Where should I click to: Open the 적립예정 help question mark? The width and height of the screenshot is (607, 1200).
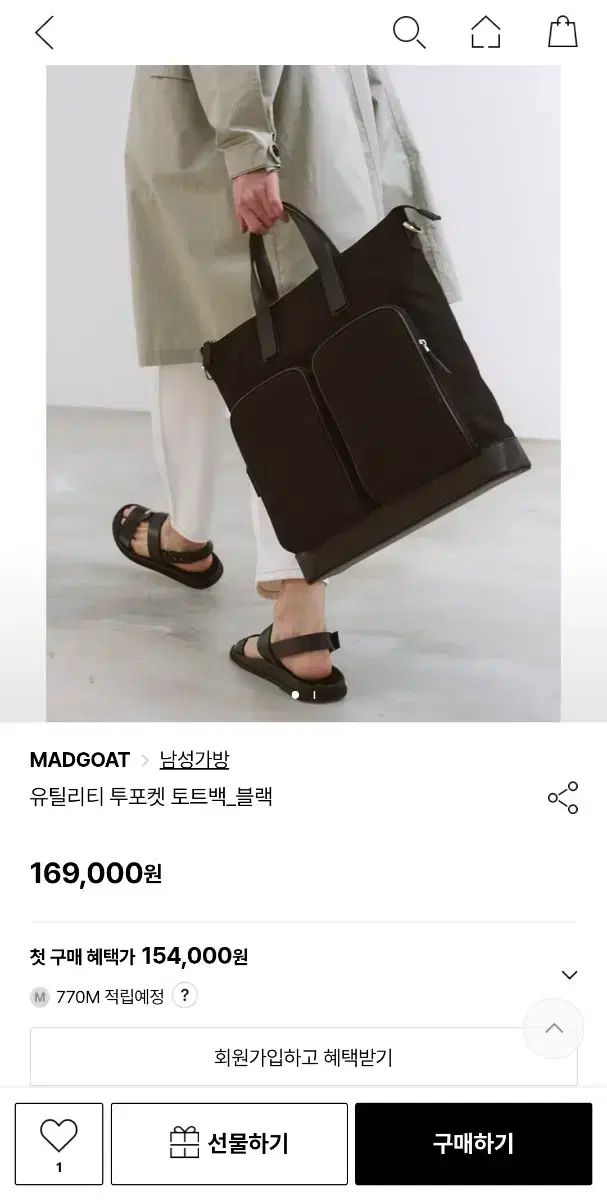click(x=184, y=996)
